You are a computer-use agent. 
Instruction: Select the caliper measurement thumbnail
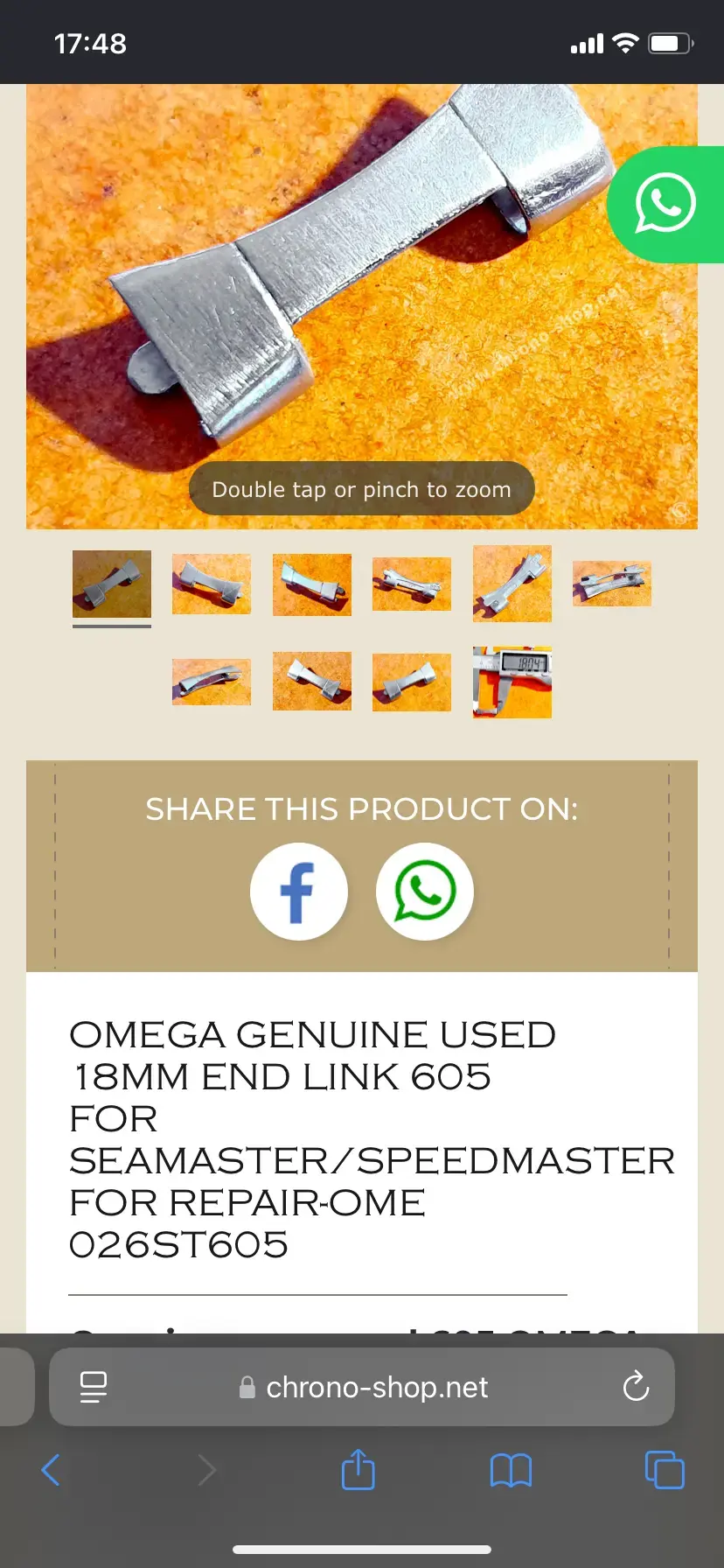click(512, 682)
